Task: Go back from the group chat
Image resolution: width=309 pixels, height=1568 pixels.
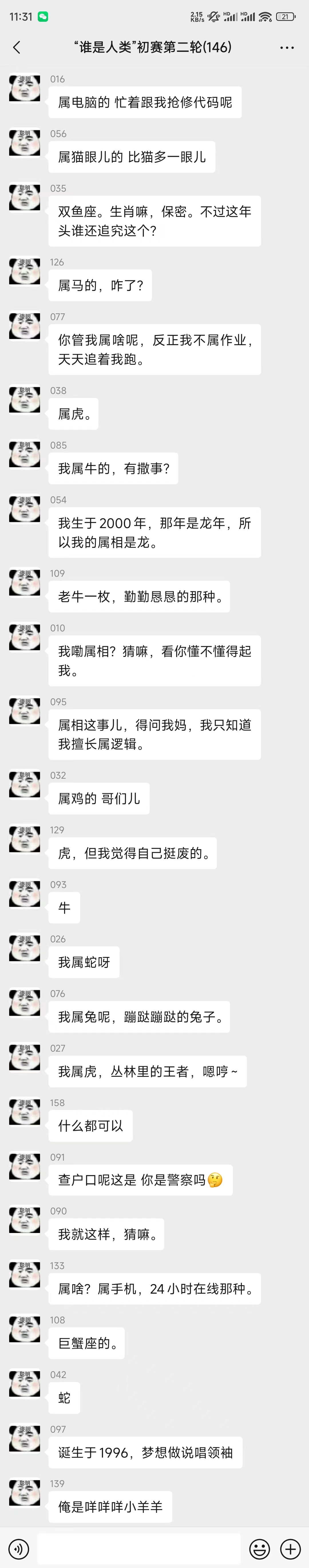Action: 16,47
